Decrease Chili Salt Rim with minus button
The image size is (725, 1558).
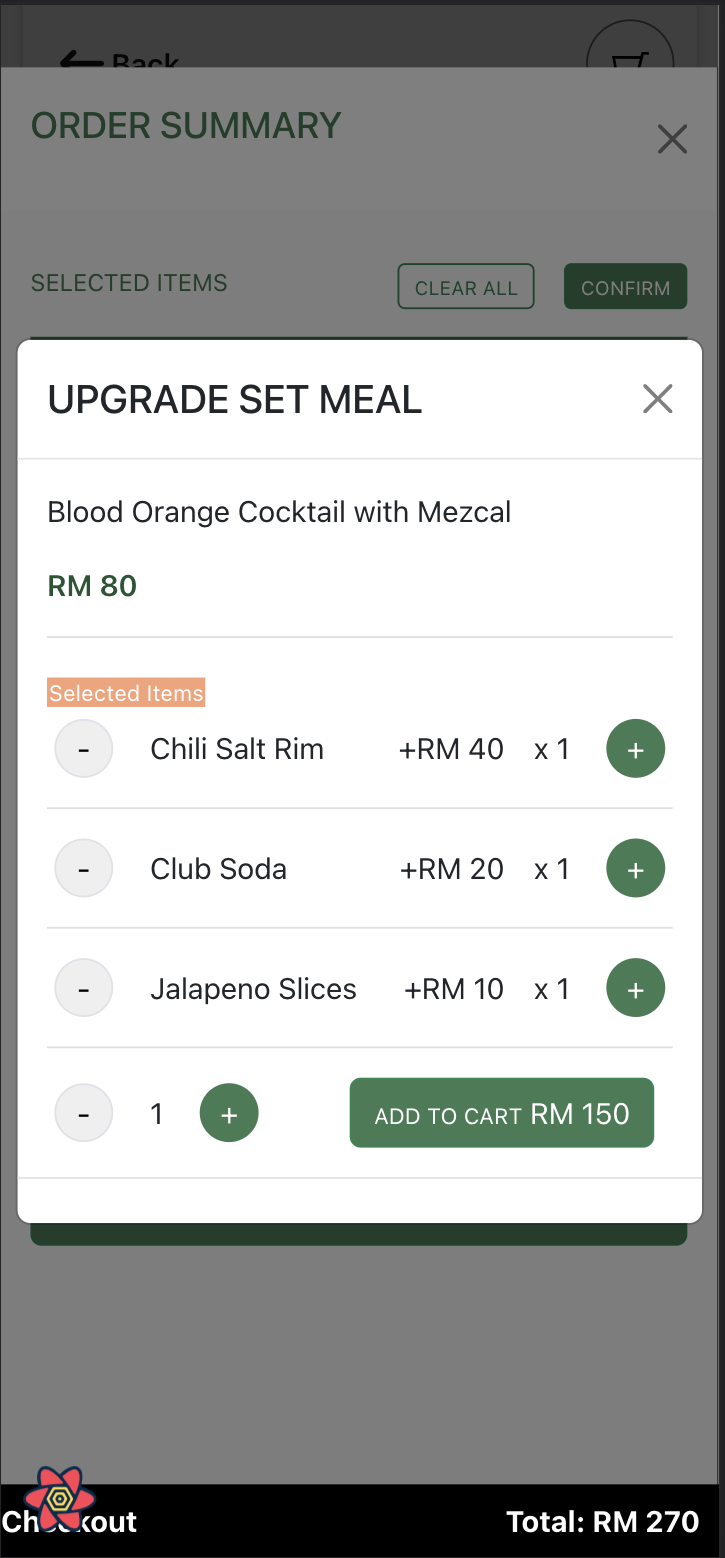click(83, 748)
